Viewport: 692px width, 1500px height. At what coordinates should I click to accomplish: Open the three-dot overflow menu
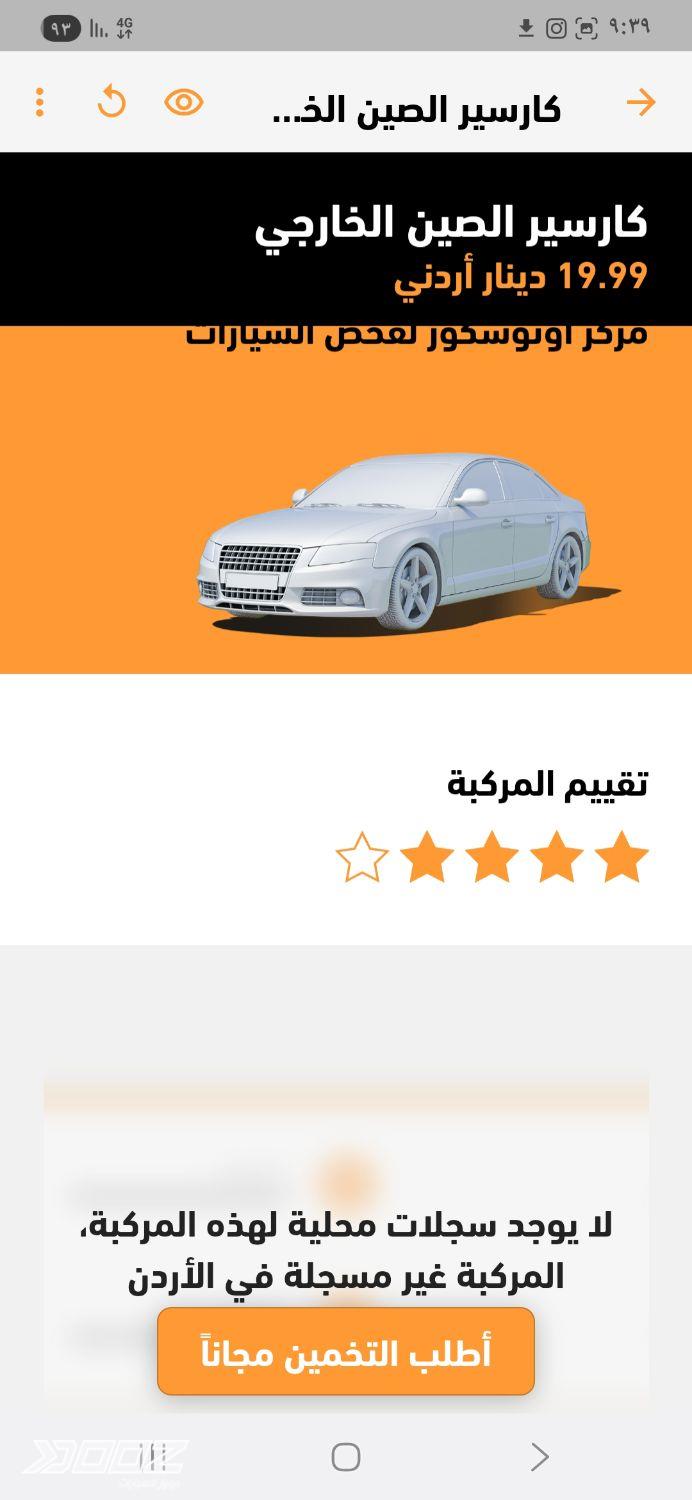click(39, 102)
